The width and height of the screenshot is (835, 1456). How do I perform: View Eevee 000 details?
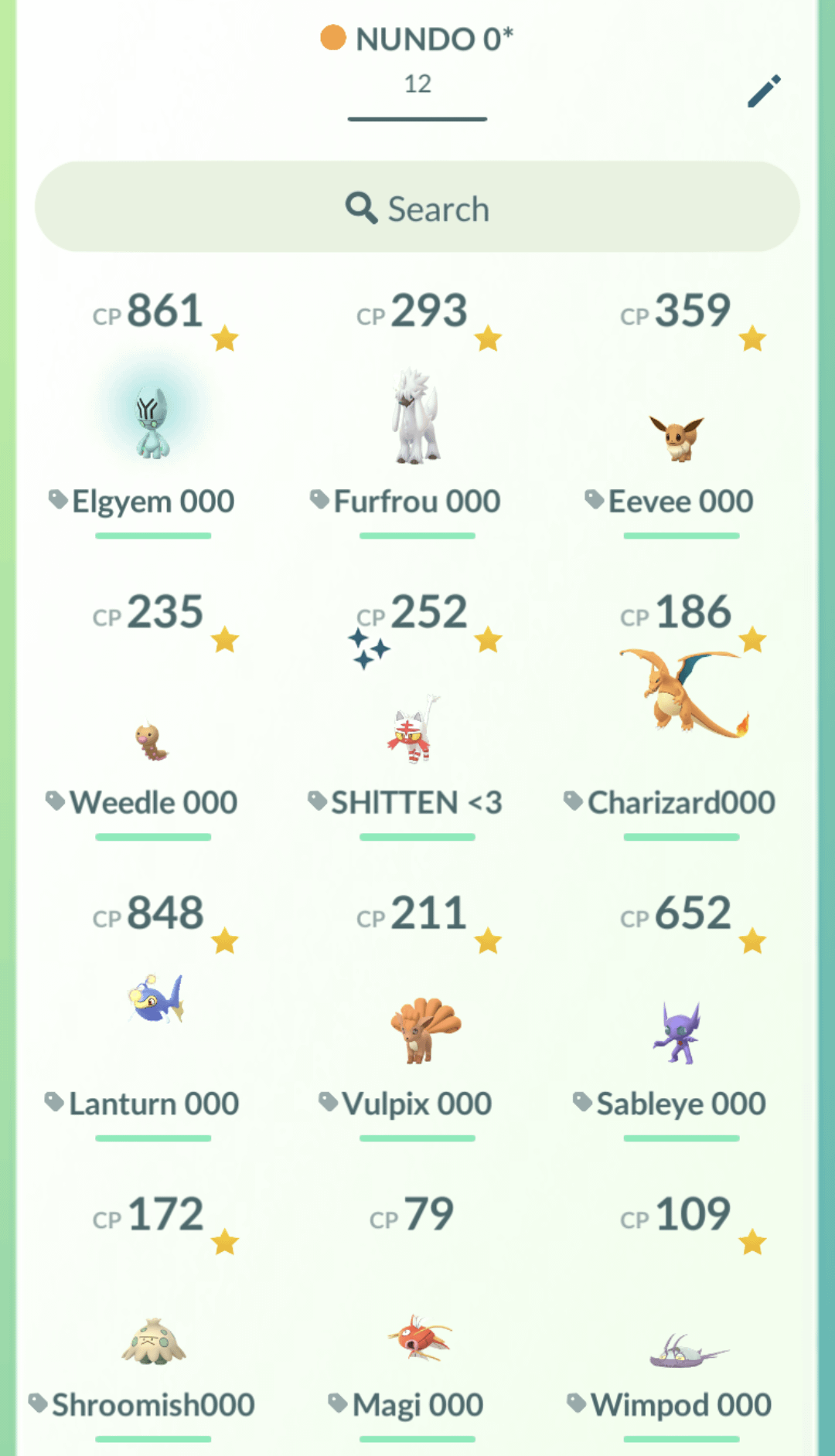[x=677, y=437]
